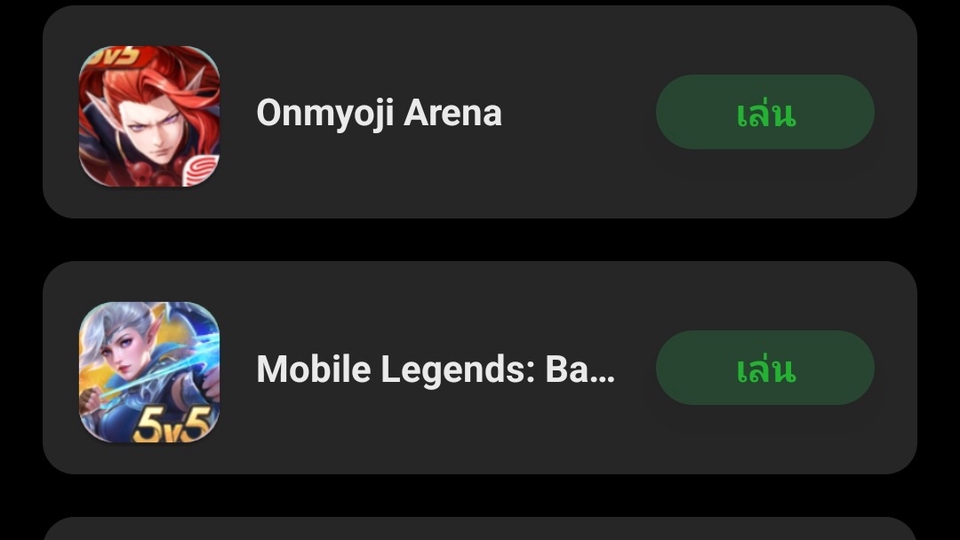Open the Onmyoji Arena game card
The height and width of the screenshot is (540, 960).
(378, 113)
